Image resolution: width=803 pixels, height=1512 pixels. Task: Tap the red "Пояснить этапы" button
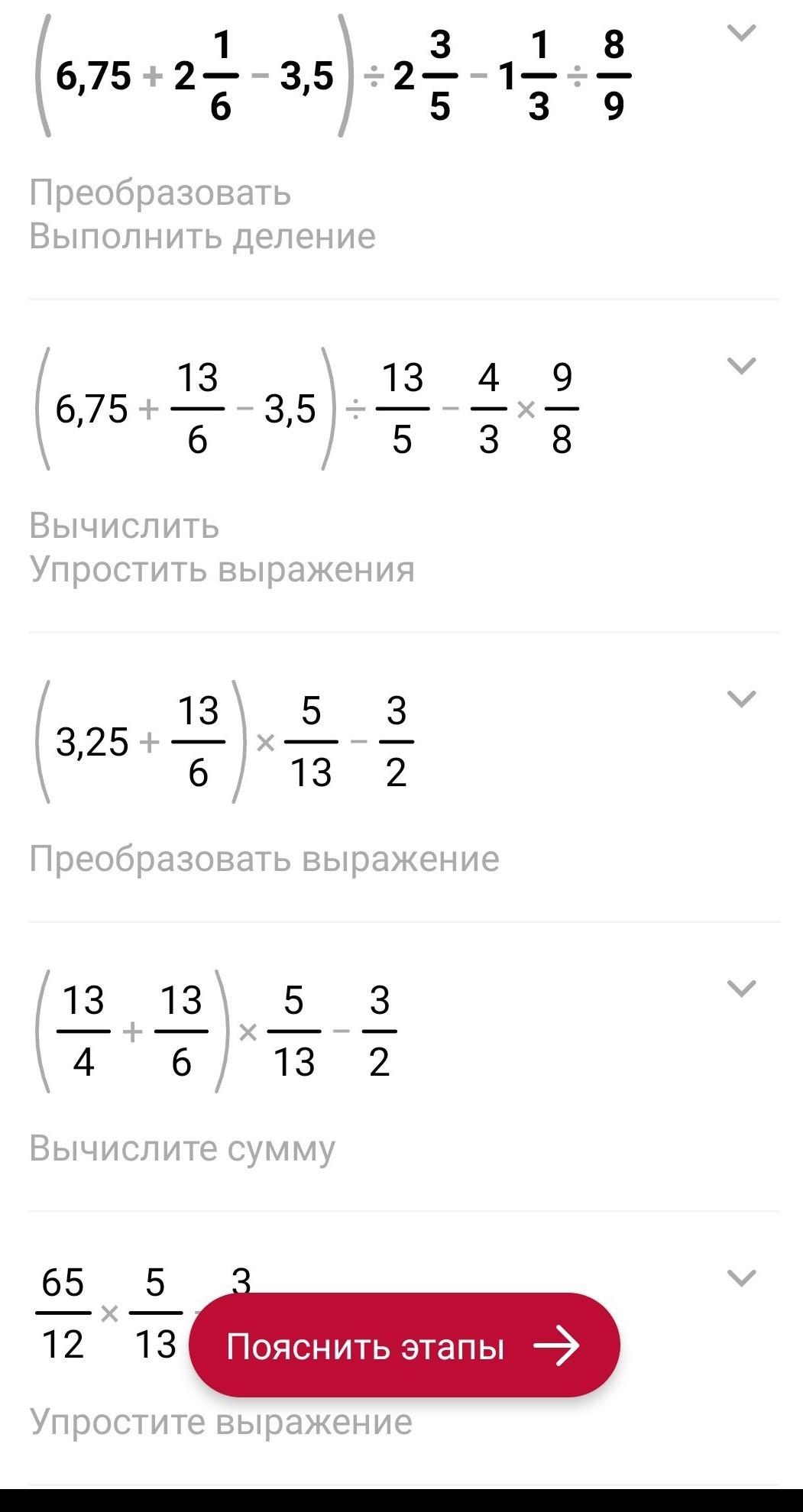(404, 1345)
